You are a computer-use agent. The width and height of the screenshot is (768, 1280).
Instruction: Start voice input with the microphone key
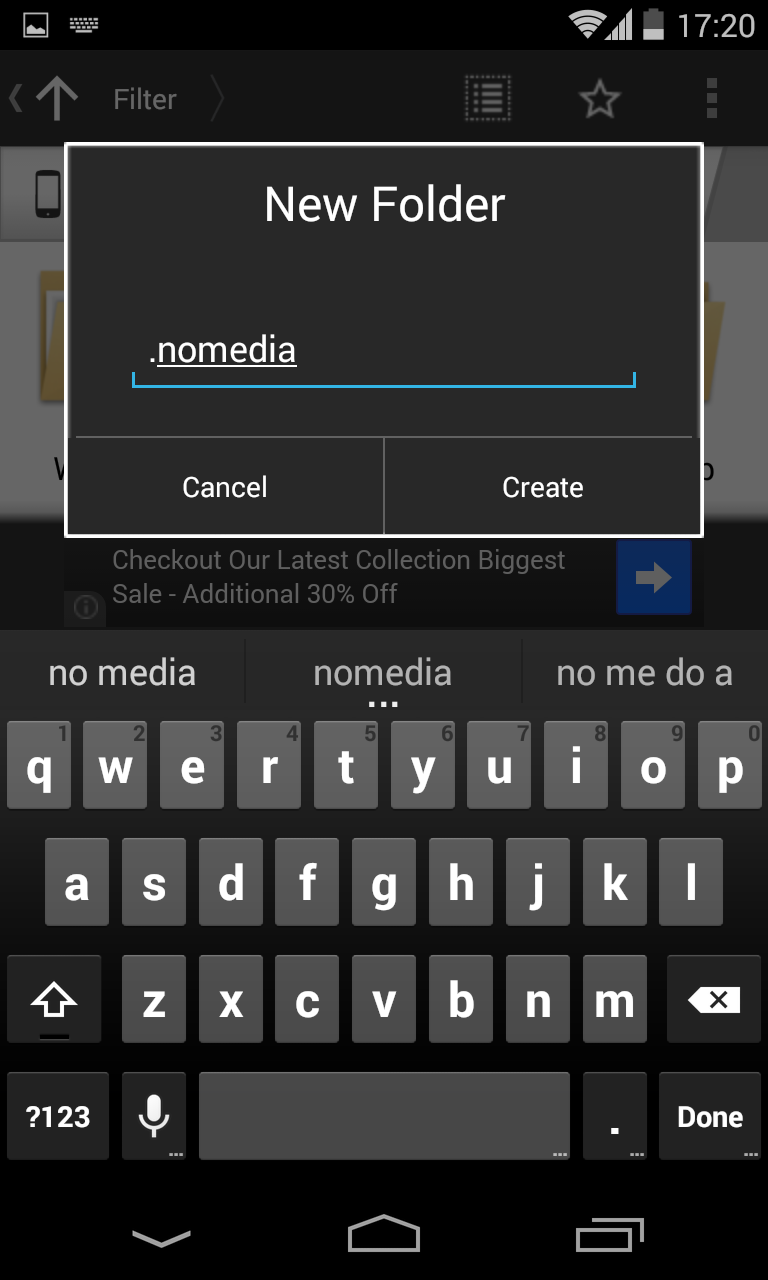tap(154, 1116)
